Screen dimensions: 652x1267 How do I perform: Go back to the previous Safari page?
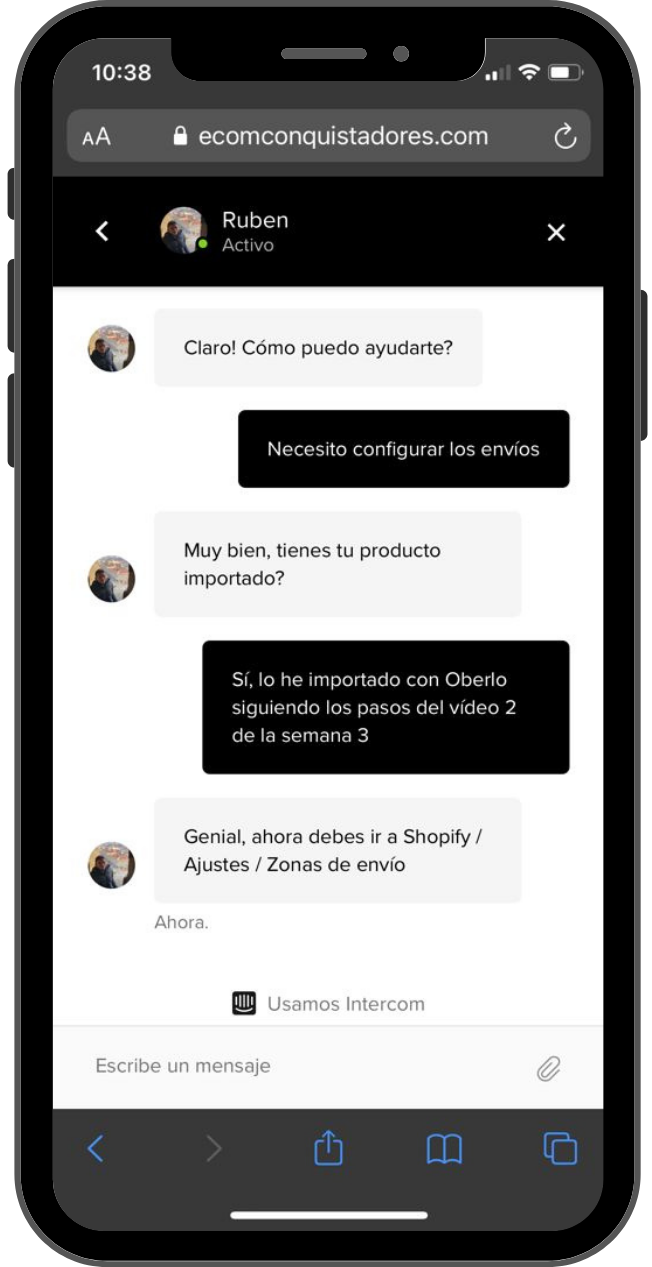point(96,1149)
